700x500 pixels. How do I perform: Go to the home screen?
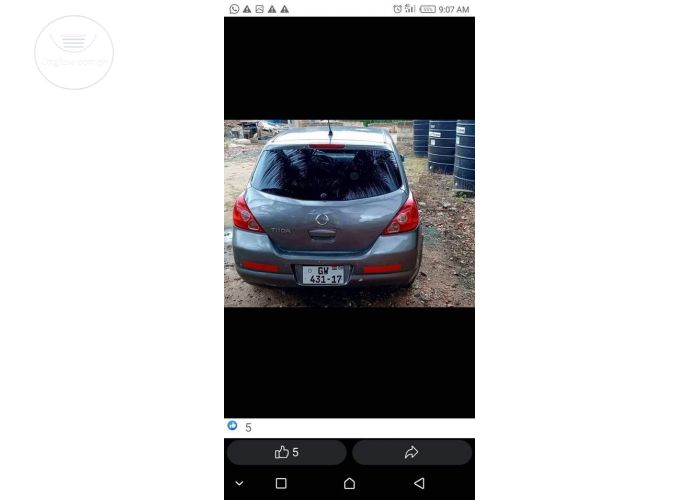tap(349, 483)
